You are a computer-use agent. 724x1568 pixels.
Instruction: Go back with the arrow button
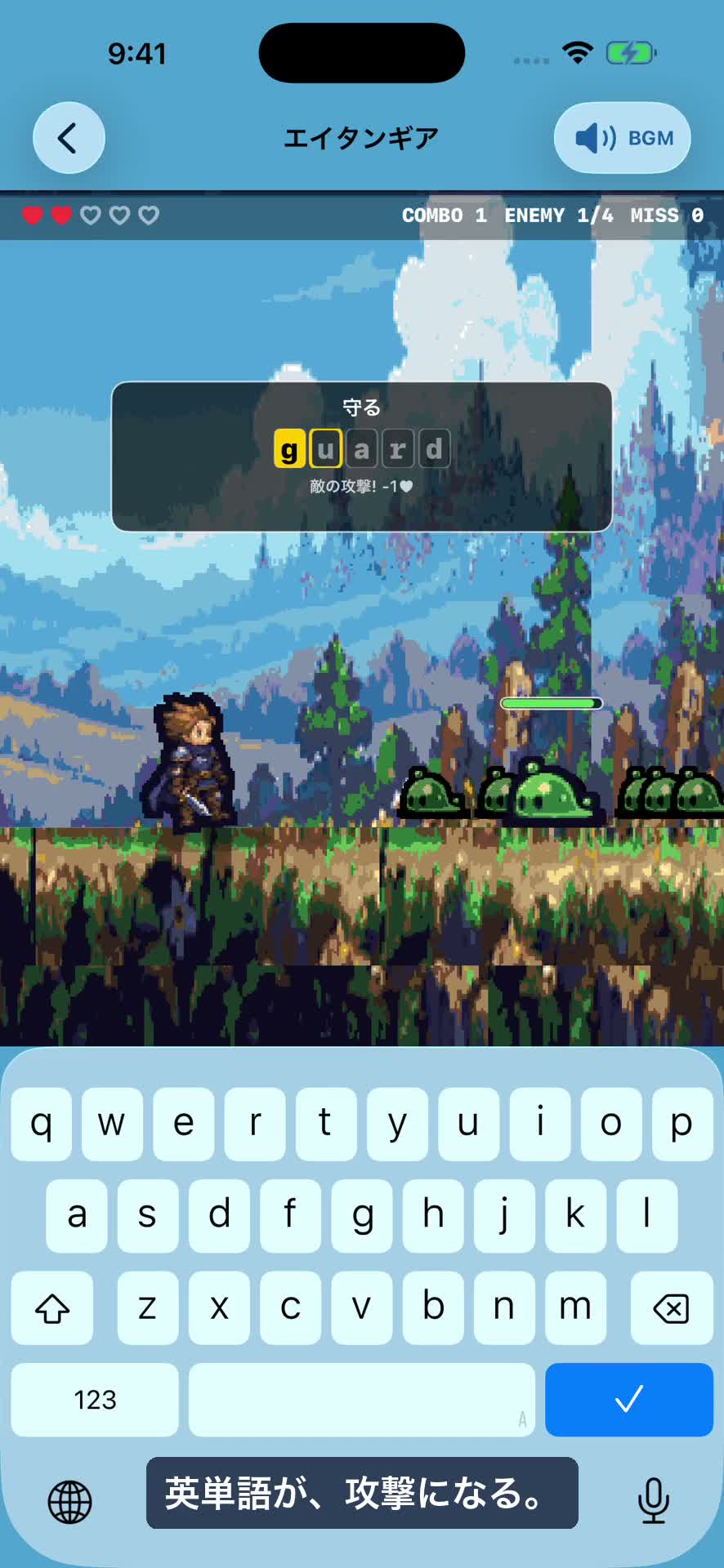click(69, 137)
